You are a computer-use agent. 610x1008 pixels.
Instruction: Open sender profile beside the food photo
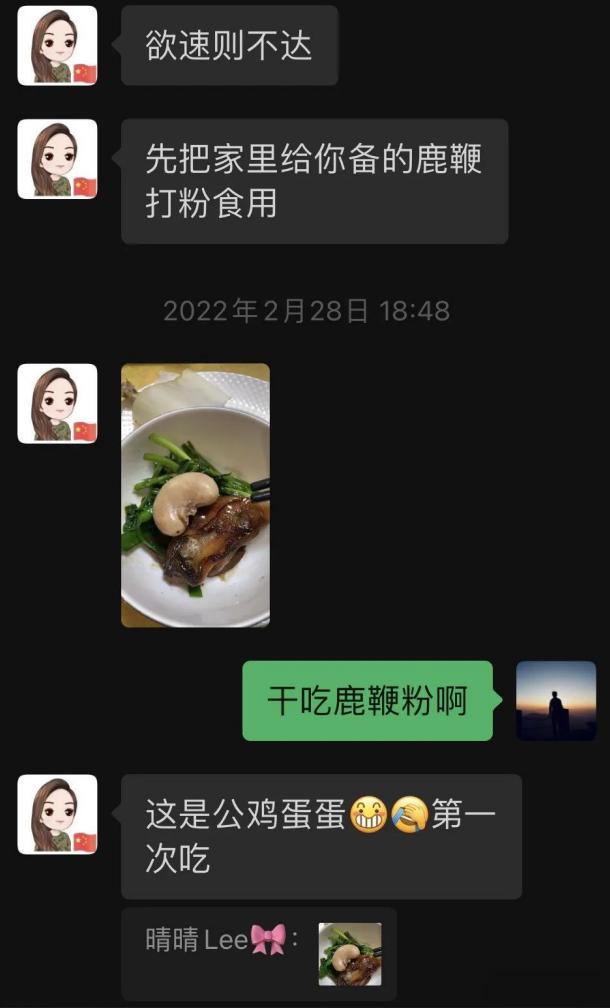(58, 403)
